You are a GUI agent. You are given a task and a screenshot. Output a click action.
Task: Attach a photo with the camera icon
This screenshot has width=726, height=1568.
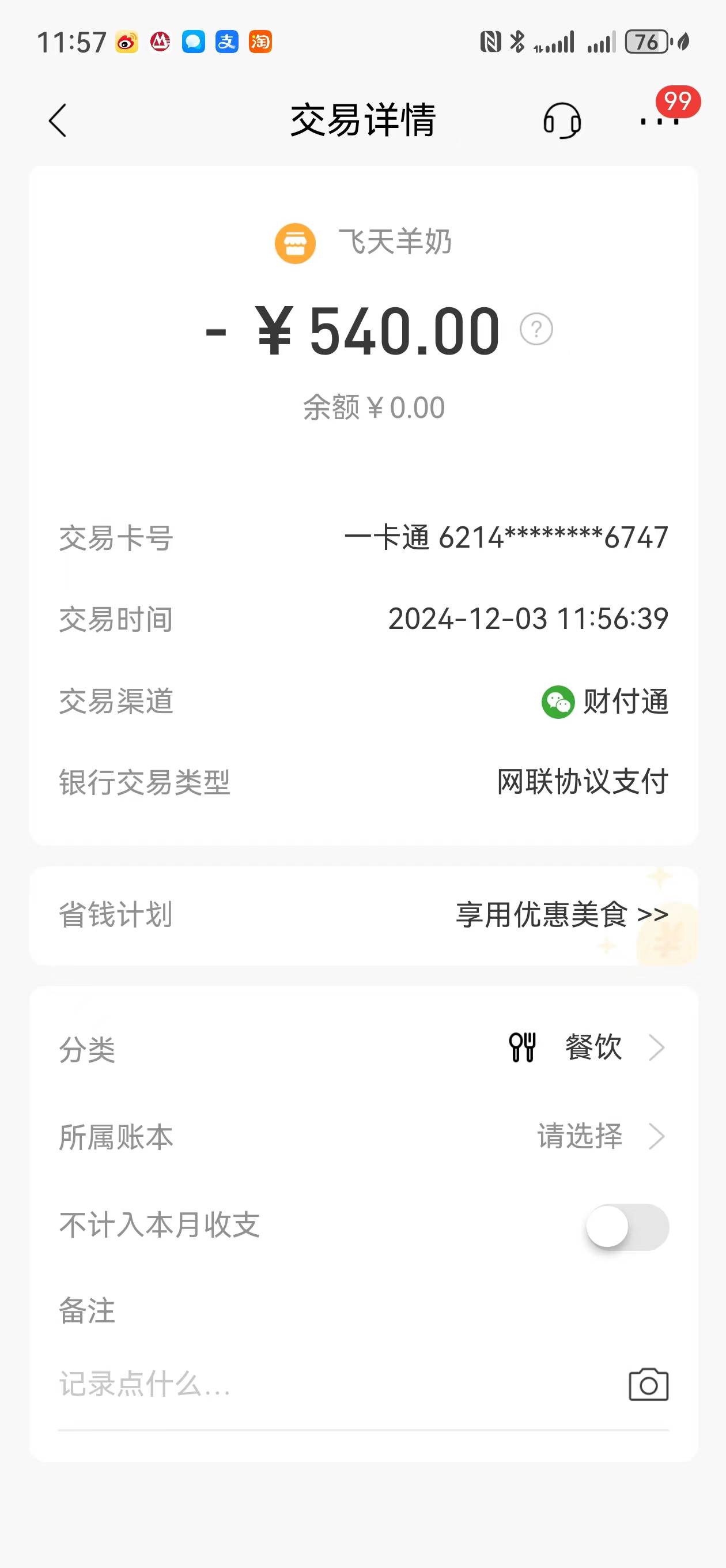[648, 1385]
